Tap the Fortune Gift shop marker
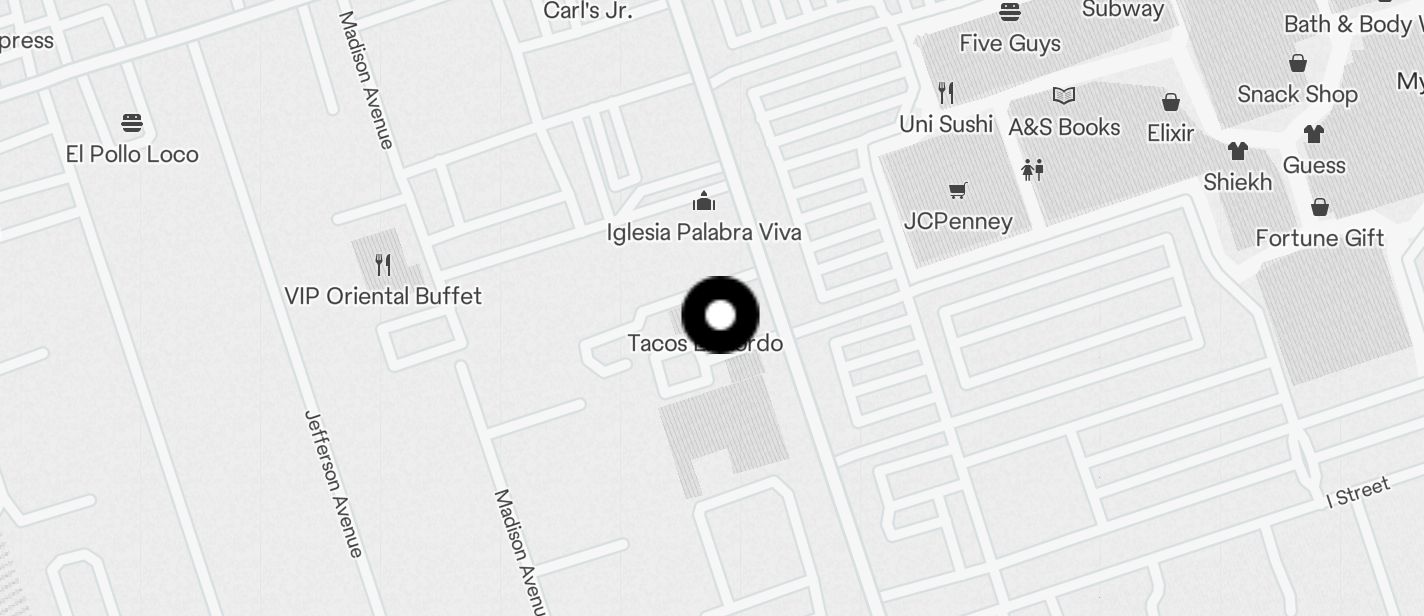This screenshot has width=1424, height=616. point(1319,208)
